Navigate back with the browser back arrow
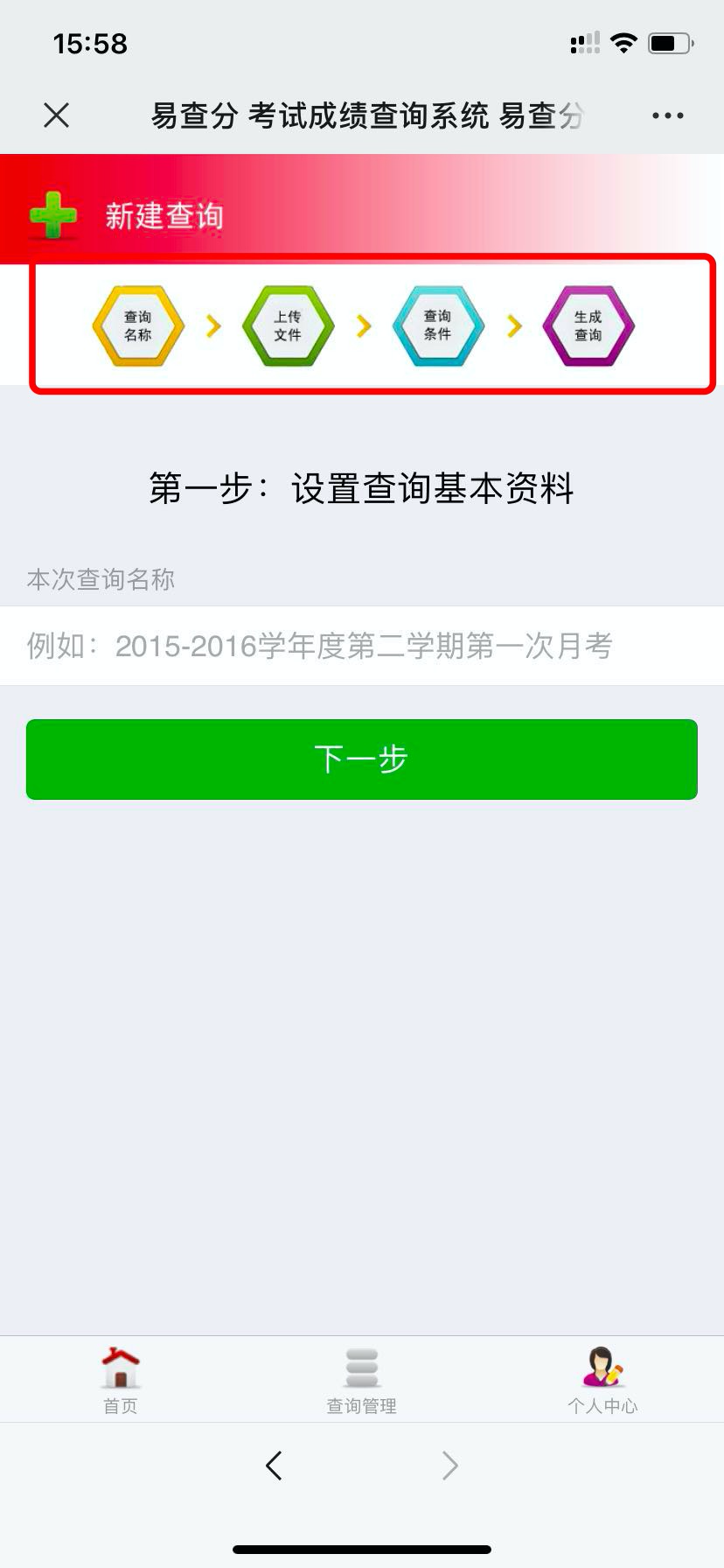The height and width of the screenshot is (1568, 724). pyautogui.click(x=275, y=1465)
